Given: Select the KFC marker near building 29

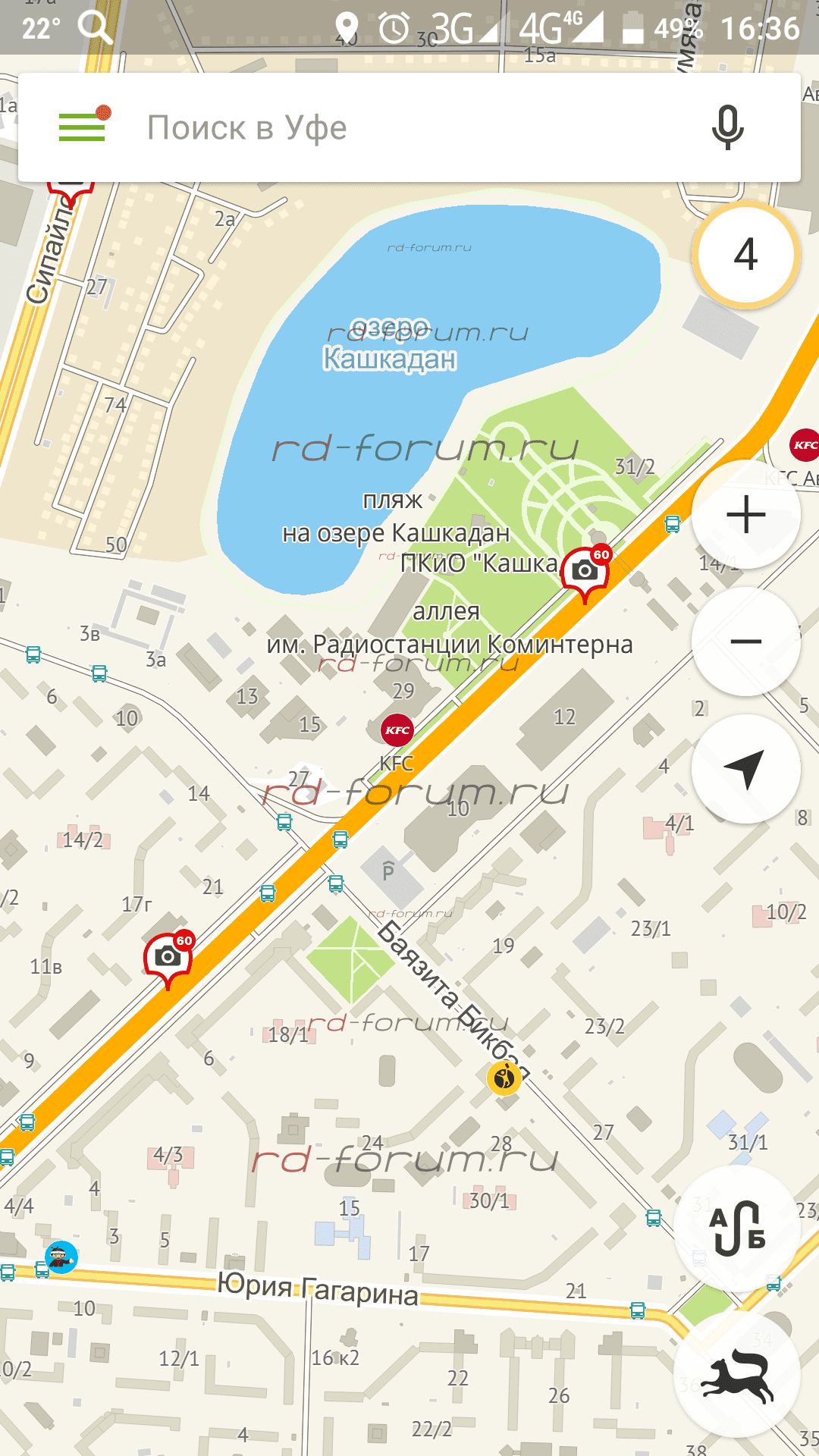Looking at the screenshot, I should tap(397, 730).
